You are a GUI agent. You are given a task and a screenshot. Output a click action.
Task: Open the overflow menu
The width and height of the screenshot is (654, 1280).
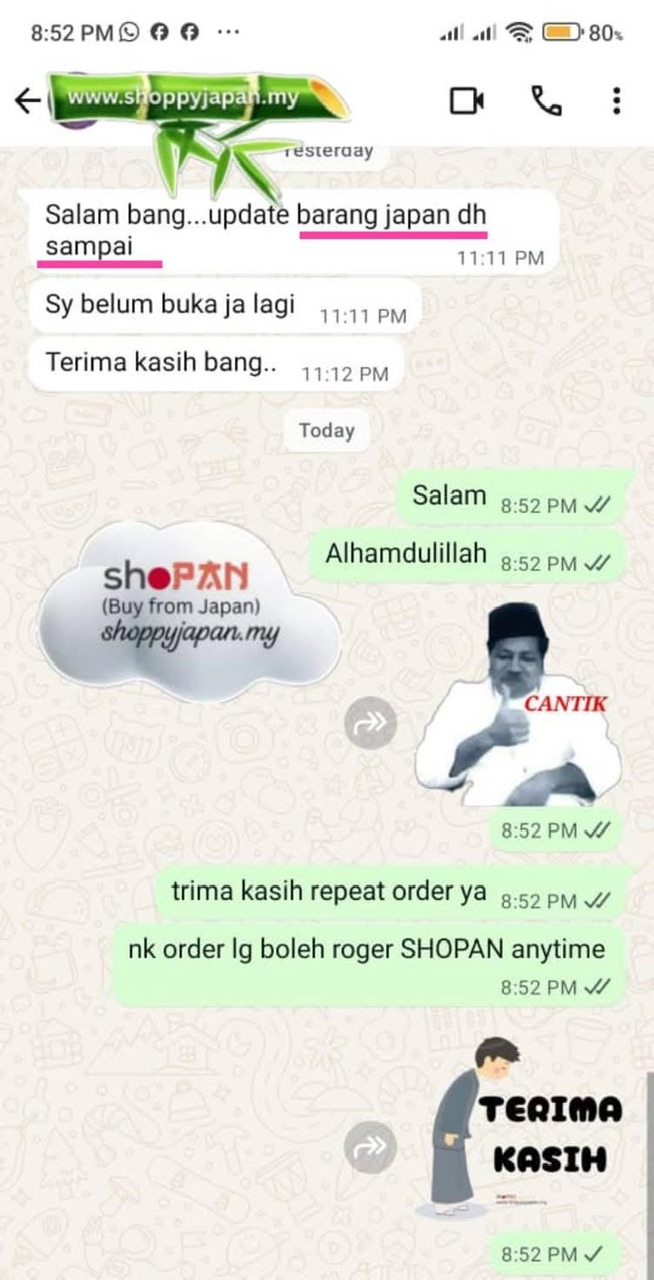(x=616, y=100)
